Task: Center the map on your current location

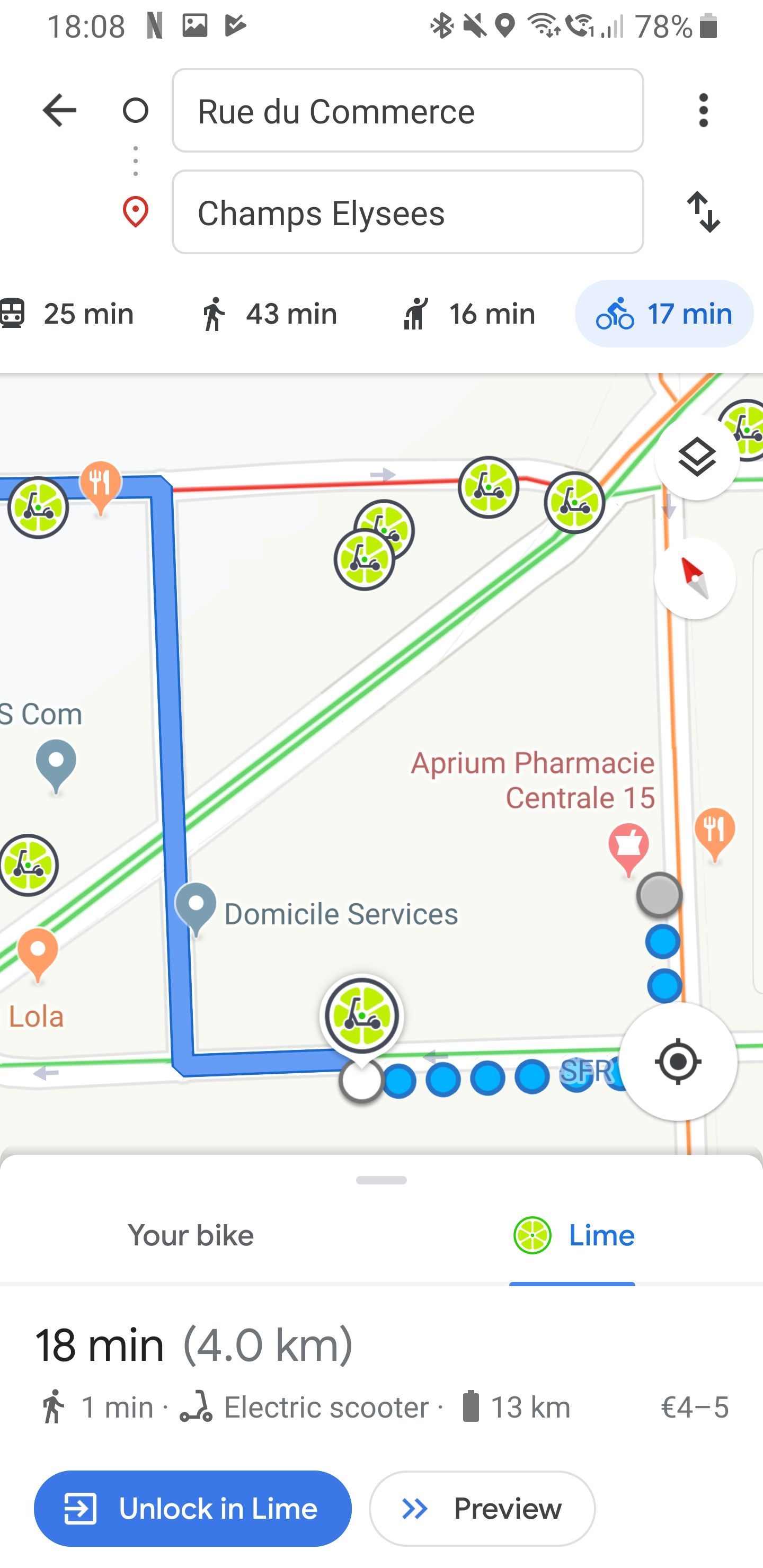Action: [x=678, y=1062]
